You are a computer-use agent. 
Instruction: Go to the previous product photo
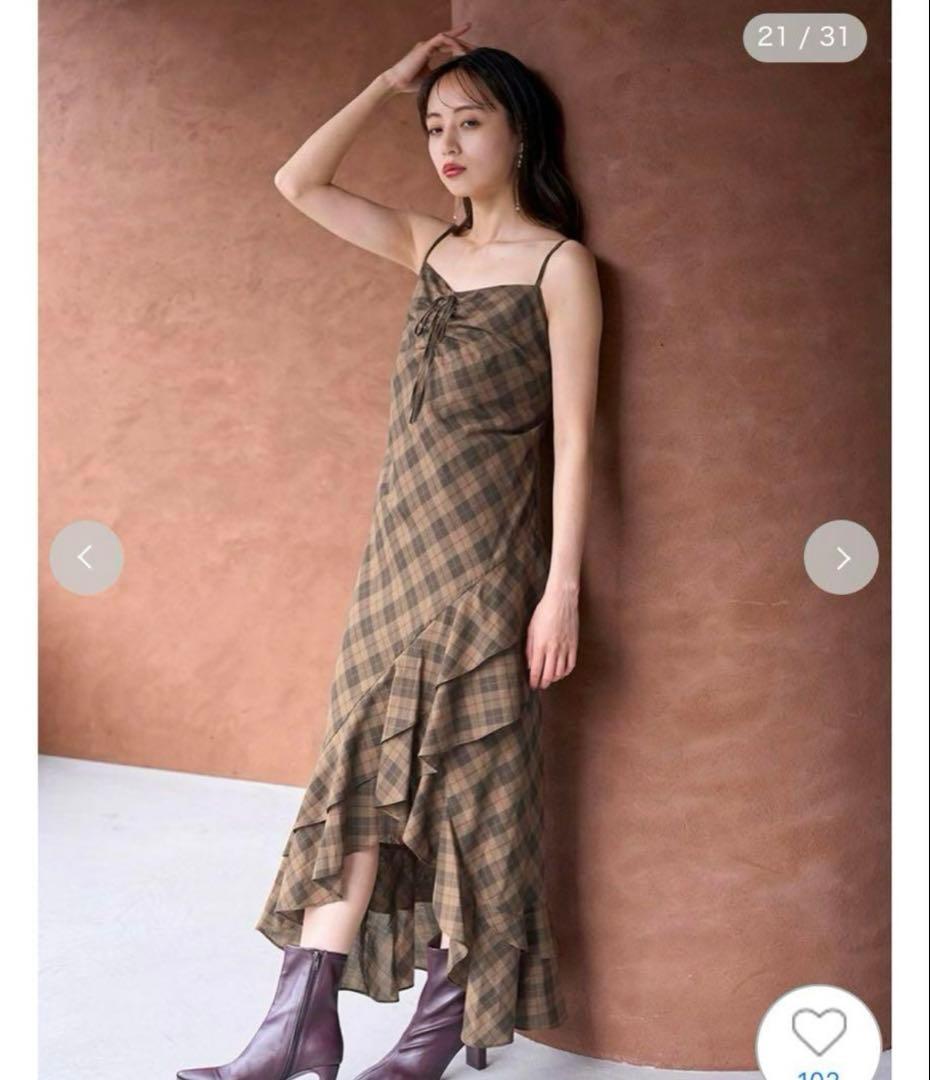tap(87, 558)
